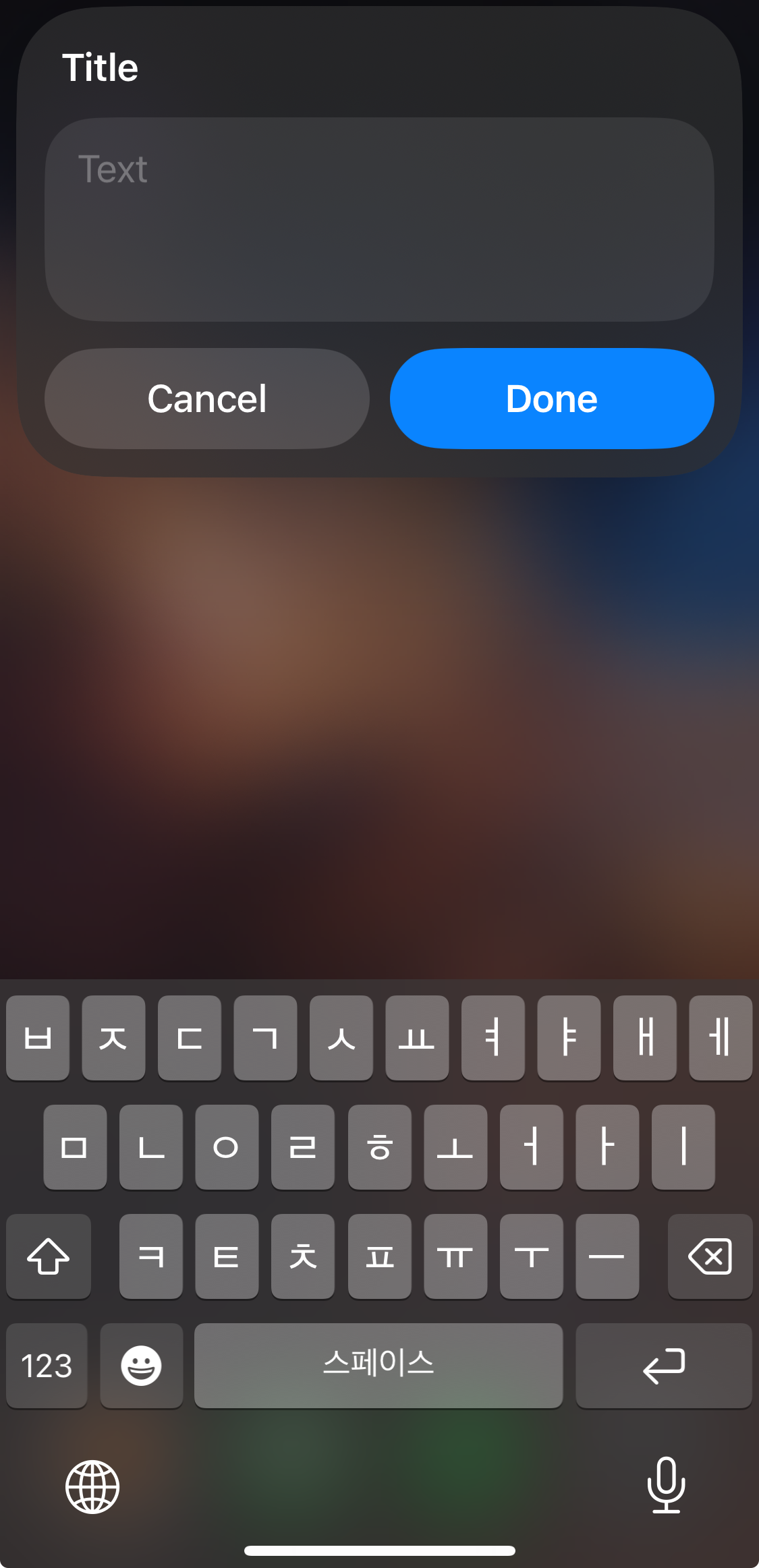Tap the return key

[x=663, y=1366]
